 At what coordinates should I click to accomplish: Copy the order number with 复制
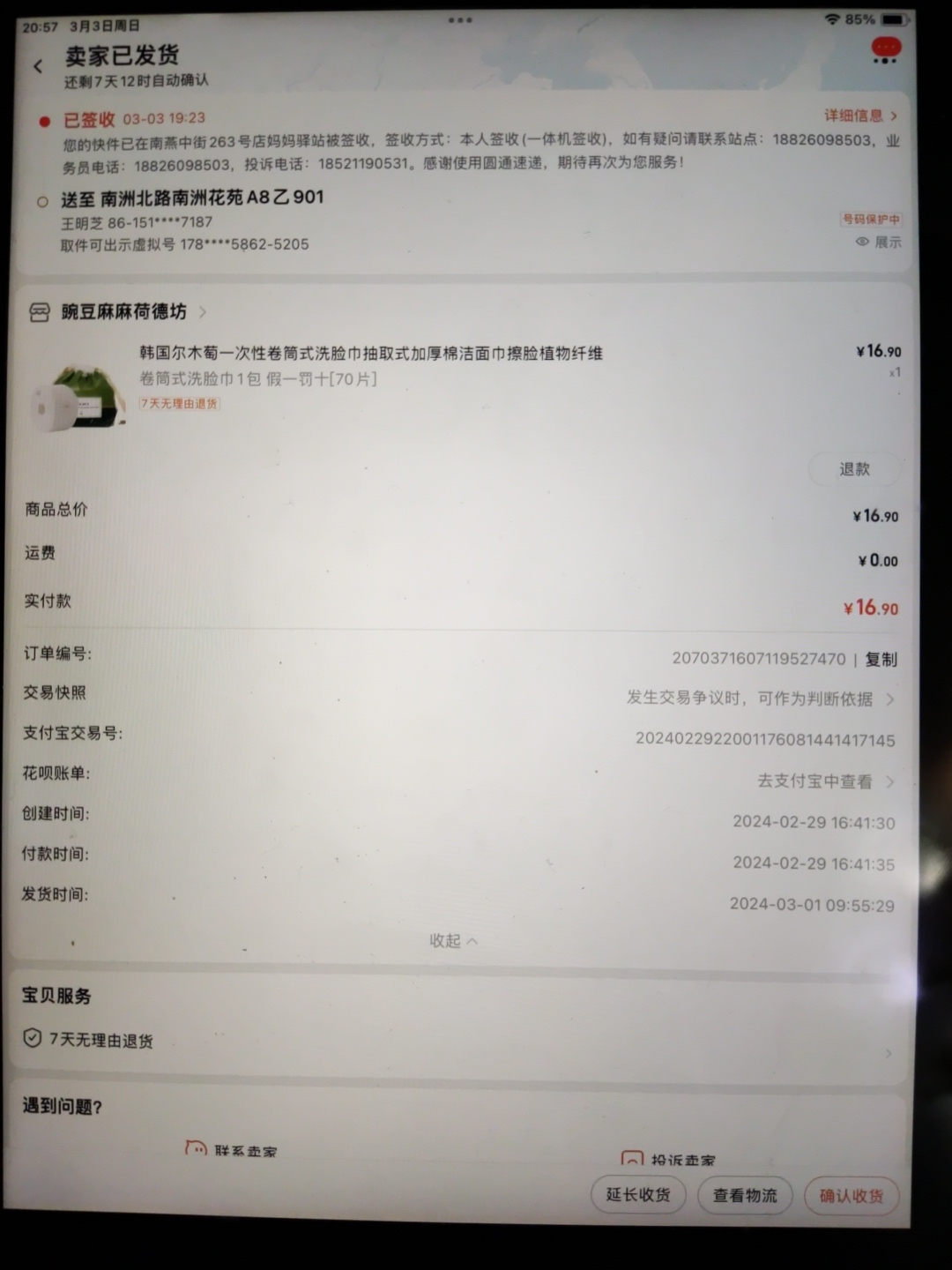tap(881, 659)
